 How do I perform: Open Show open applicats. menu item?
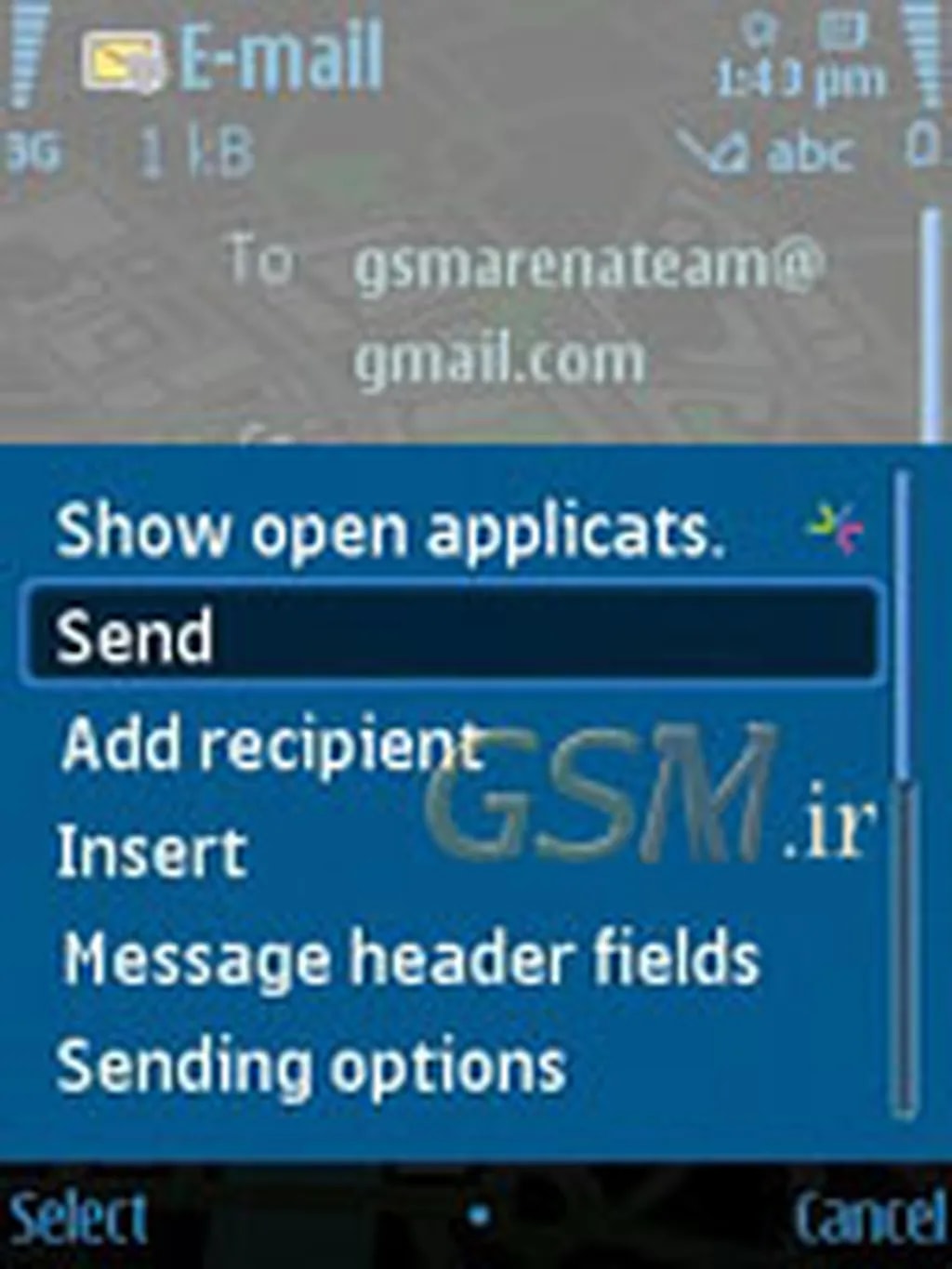tap(390, 531)
